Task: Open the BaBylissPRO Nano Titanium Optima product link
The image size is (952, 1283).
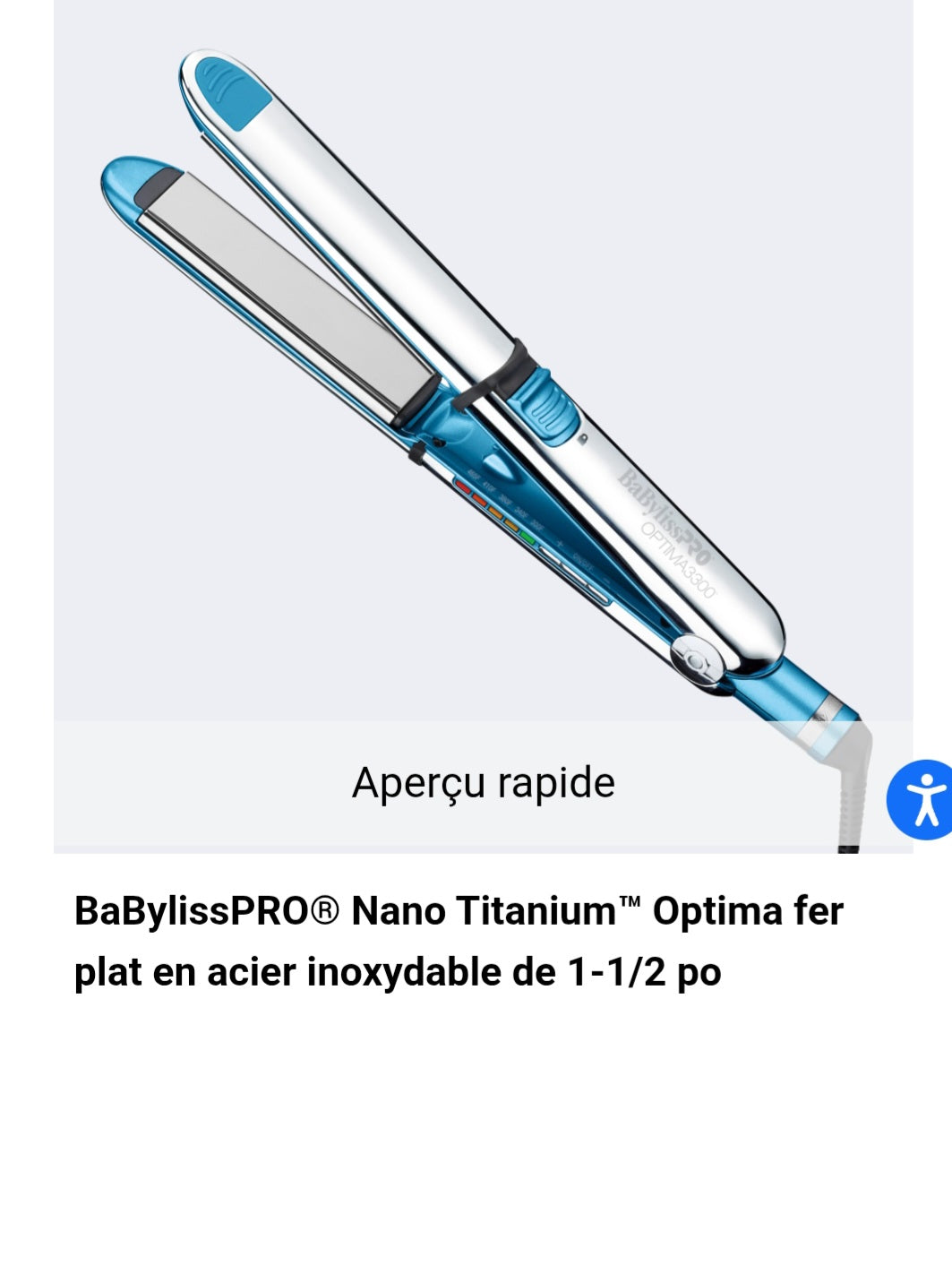Action: coord(459,941)
